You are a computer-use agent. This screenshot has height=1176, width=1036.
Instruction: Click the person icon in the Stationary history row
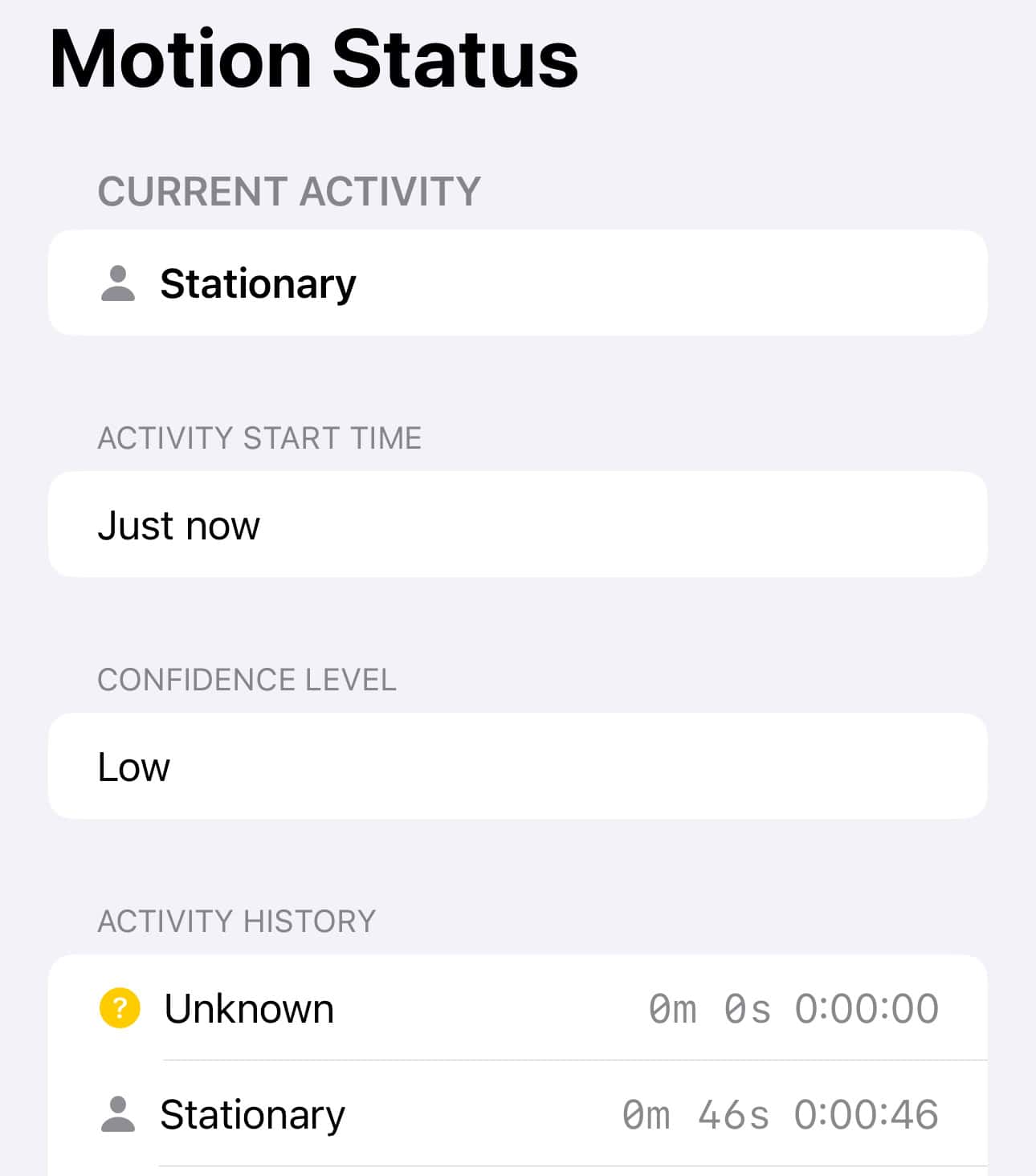pyautogui.click(x=119, y=1113)
